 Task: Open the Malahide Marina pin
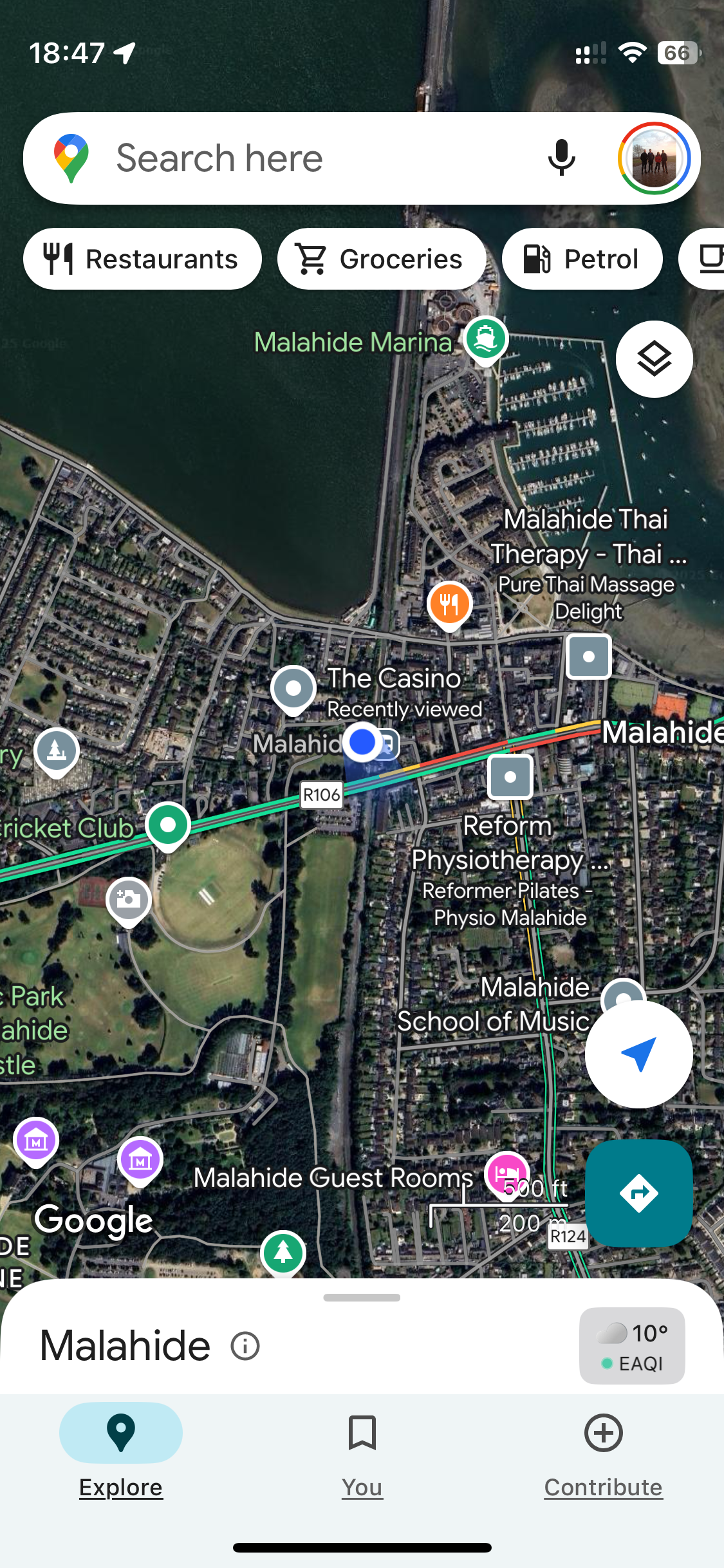pos(485,339)
